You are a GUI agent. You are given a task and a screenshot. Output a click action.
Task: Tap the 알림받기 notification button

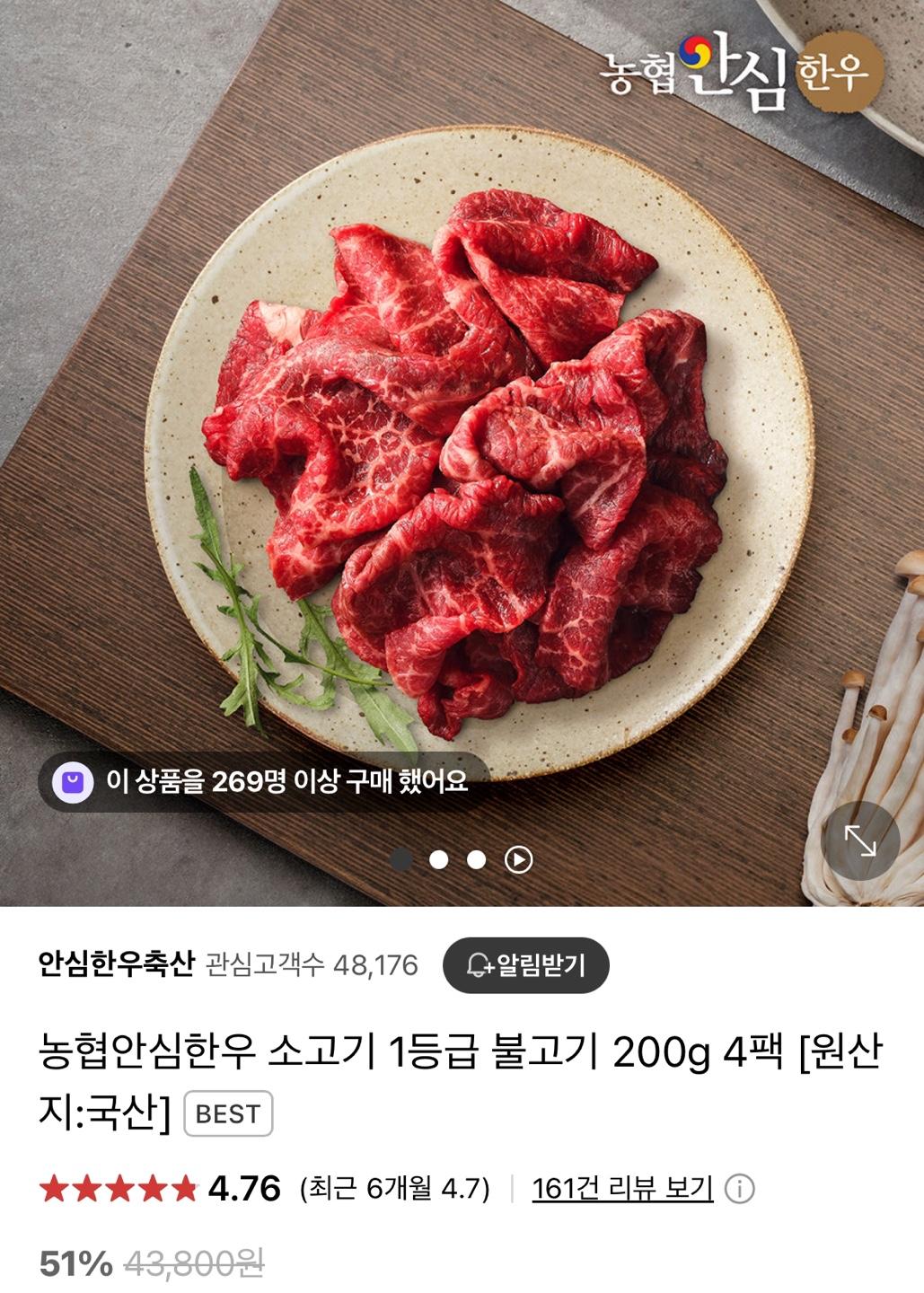pos(526,965)
